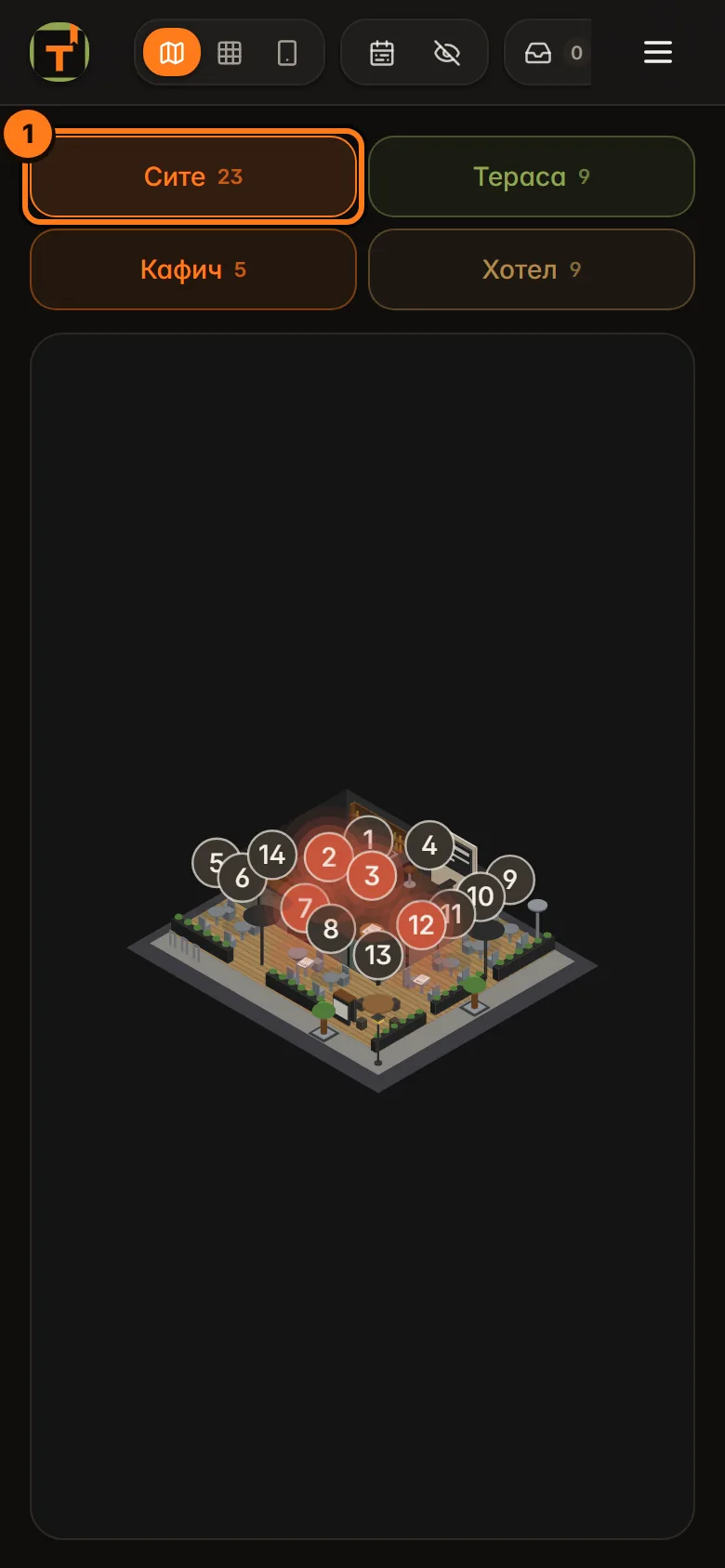Select table 14 on the map
Screen dimensions: 725x1568
(272, 855)
